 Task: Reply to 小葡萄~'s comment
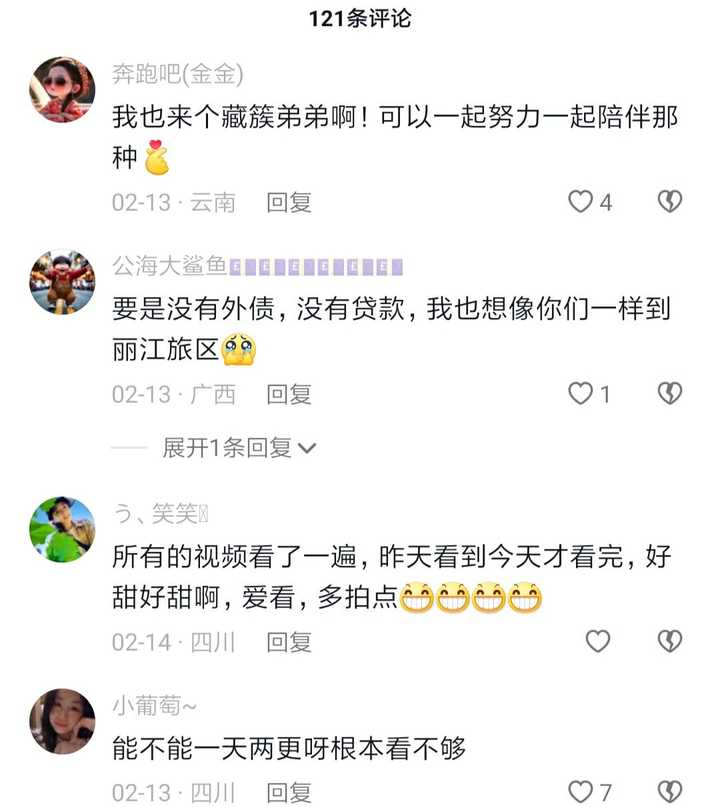(x=289, y=792)
